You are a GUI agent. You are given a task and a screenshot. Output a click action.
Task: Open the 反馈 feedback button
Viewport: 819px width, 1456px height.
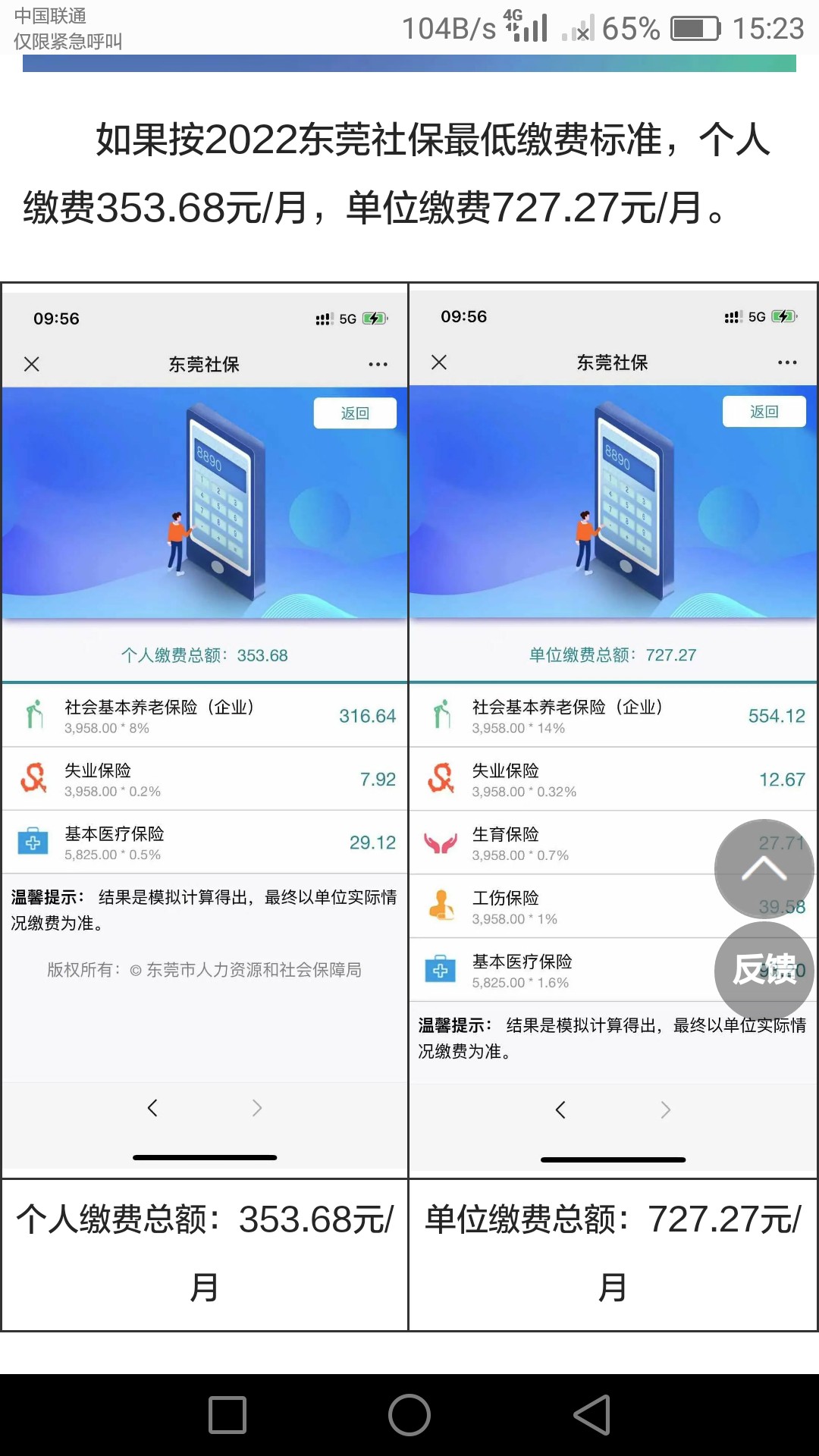[x=764, y=970]
